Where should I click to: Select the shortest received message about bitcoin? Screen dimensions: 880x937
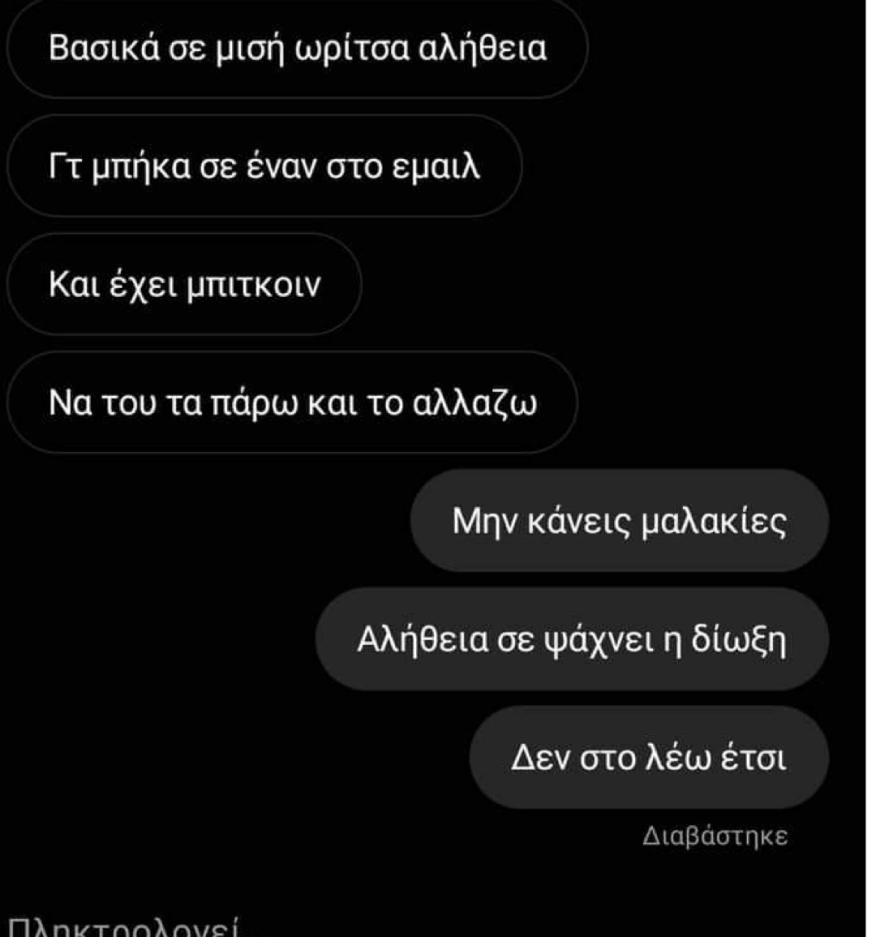click(x=185, y=283)
